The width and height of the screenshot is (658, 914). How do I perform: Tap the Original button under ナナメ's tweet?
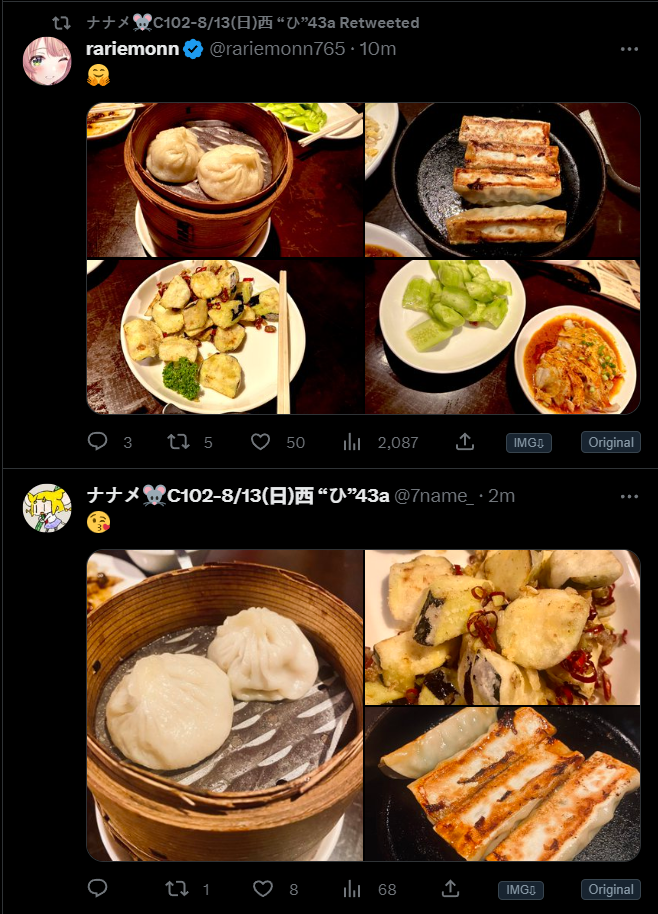(x=611, y=889)
